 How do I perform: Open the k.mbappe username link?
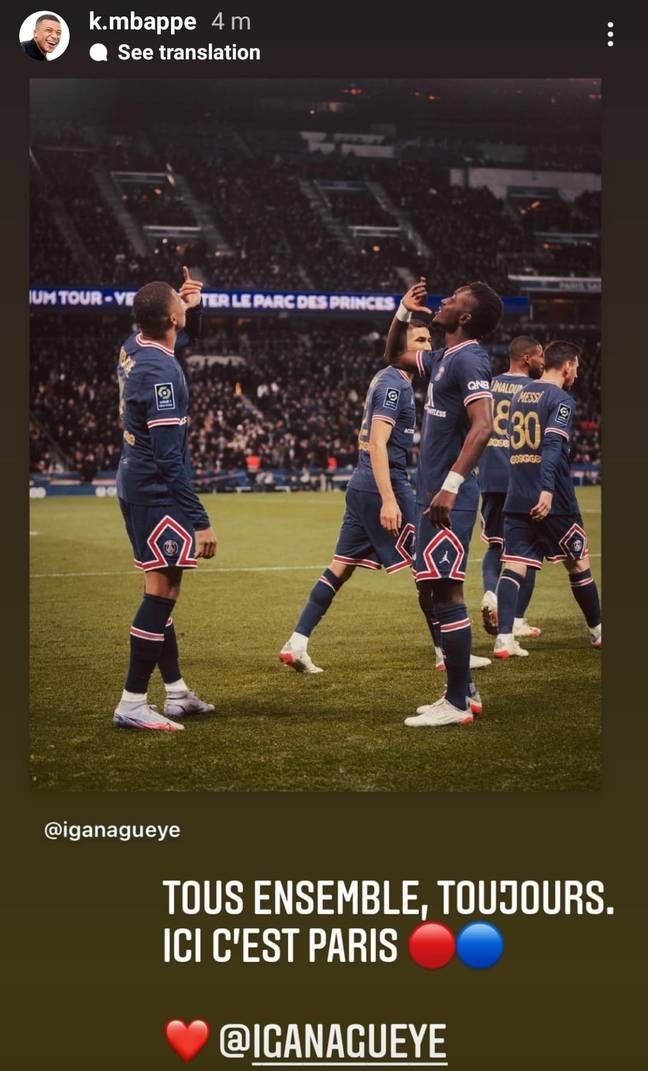pos(143,22)
